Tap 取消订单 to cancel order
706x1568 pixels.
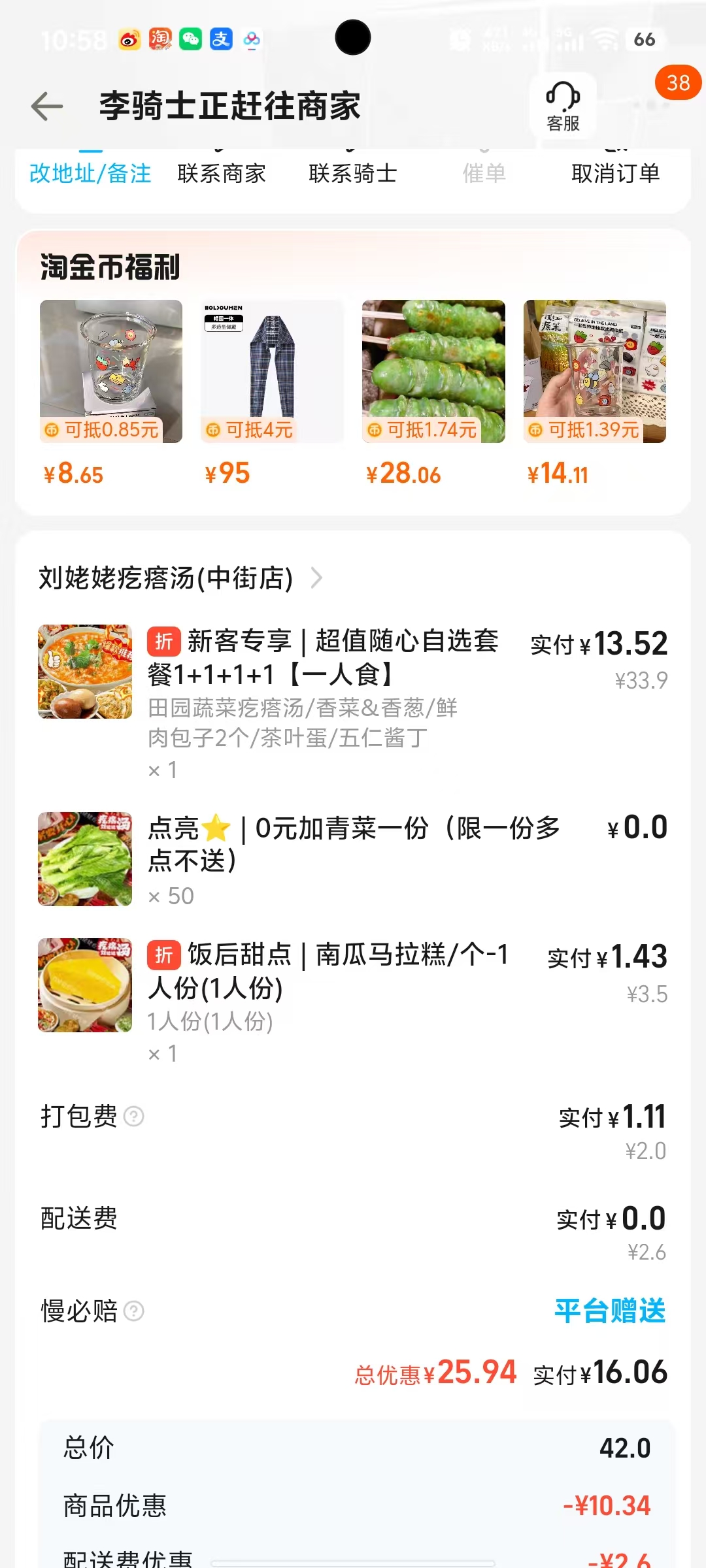tap(615, 173)
